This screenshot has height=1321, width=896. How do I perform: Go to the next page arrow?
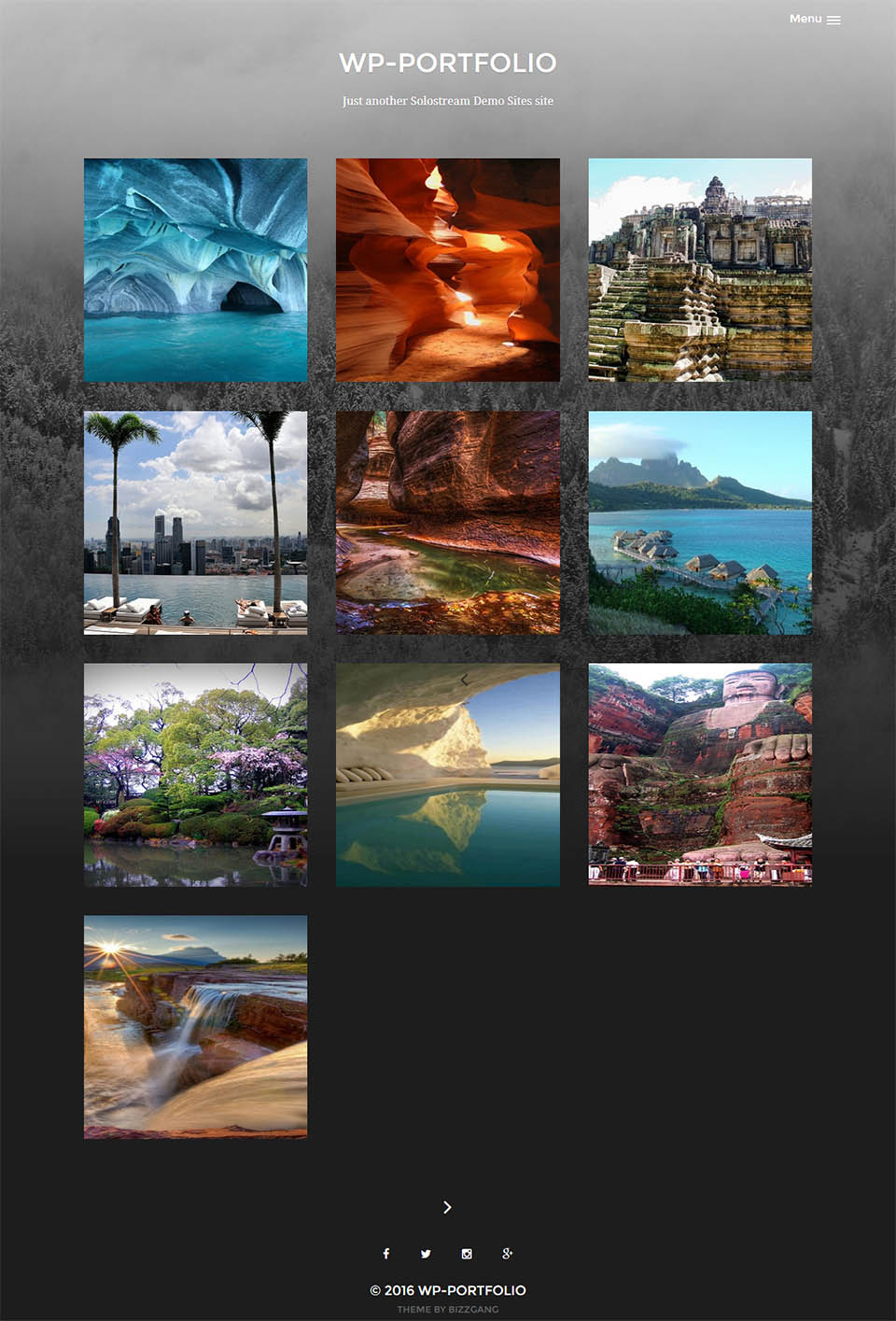[447, 1207]
